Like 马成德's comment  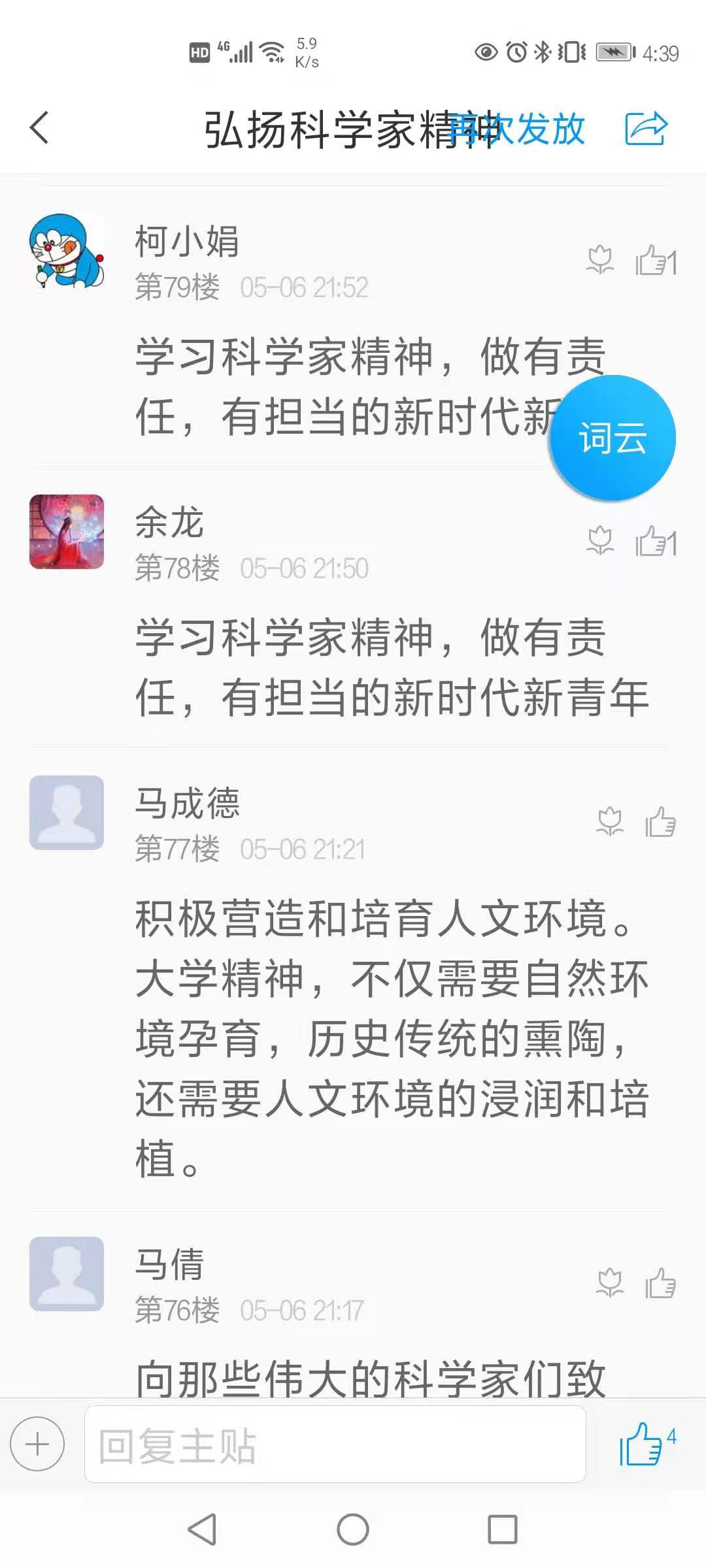[x=660, y=822]
